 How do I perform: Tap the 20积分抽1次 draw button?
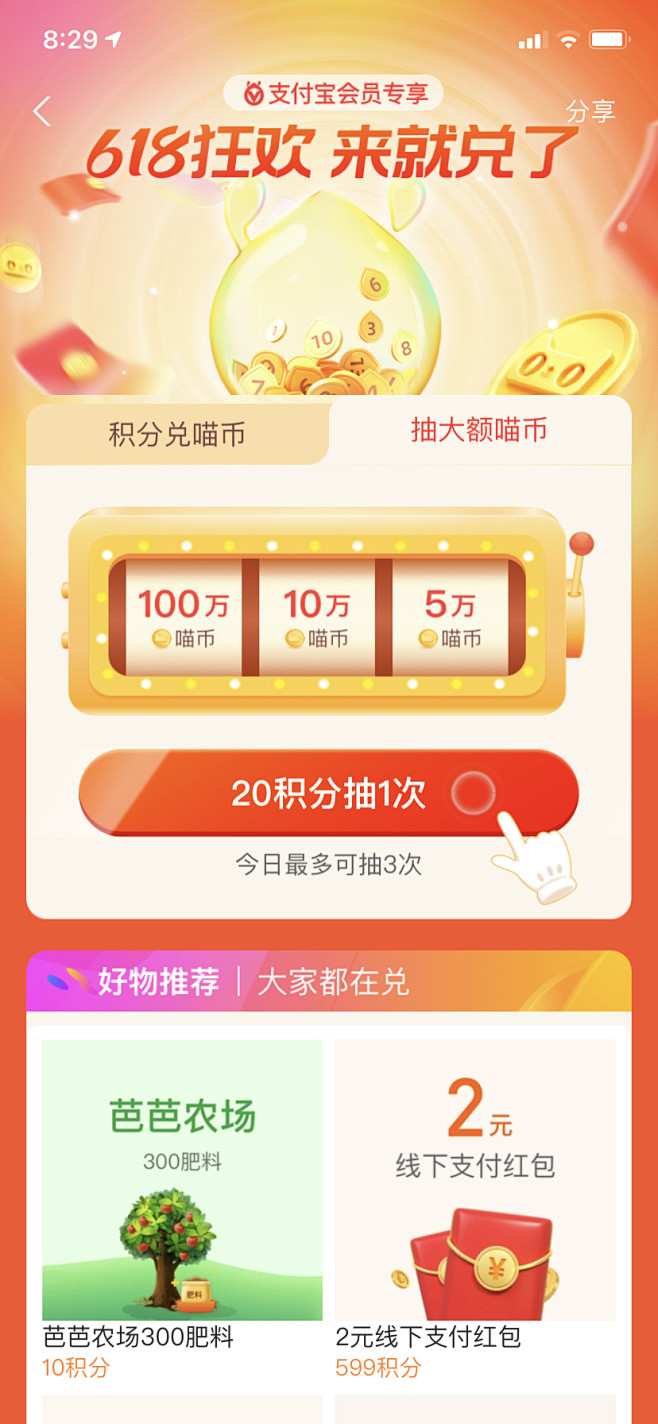click(x=328, y=793)
